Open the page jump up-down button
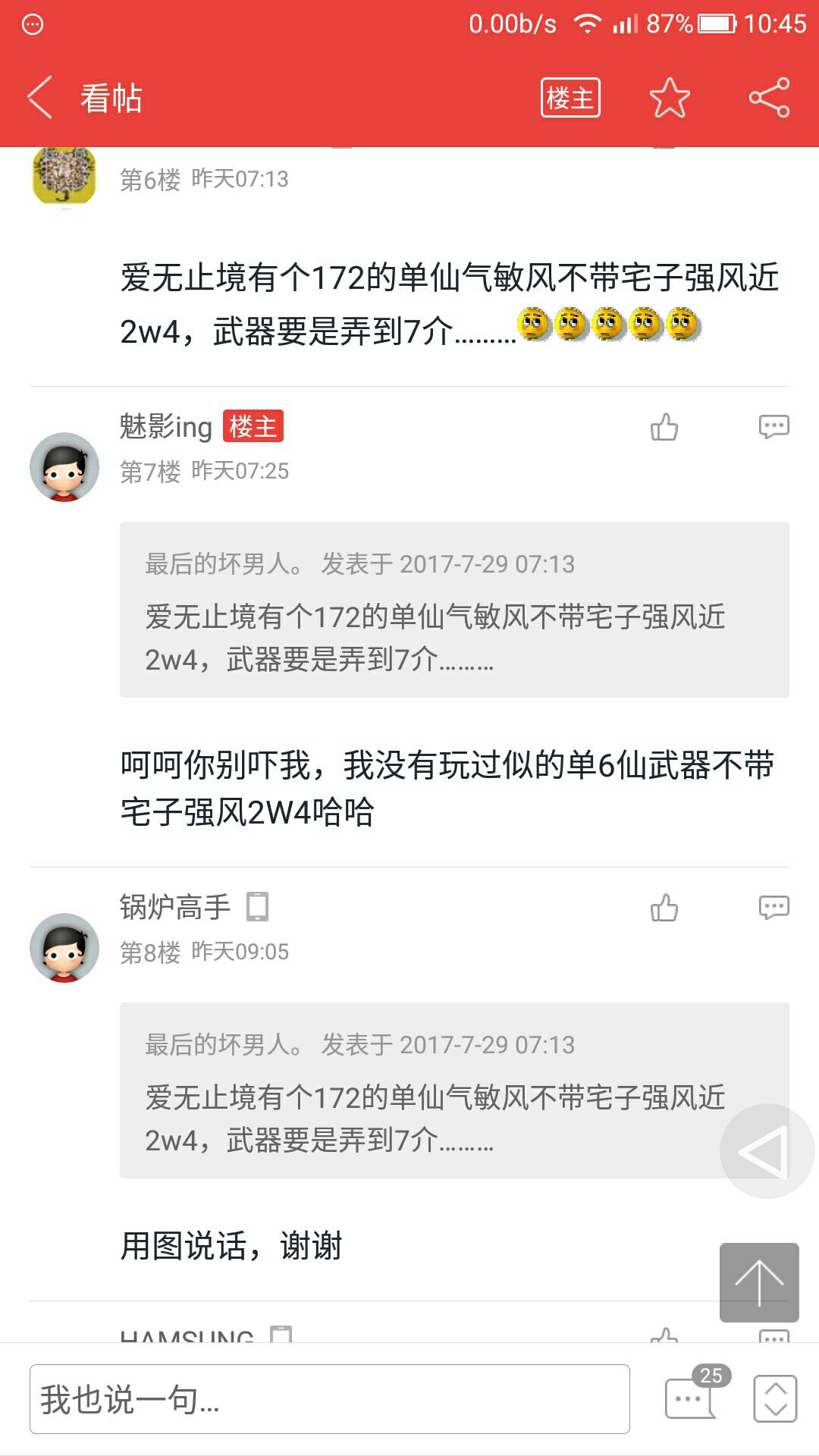 pyautogui.click(x=775, y=1399)
